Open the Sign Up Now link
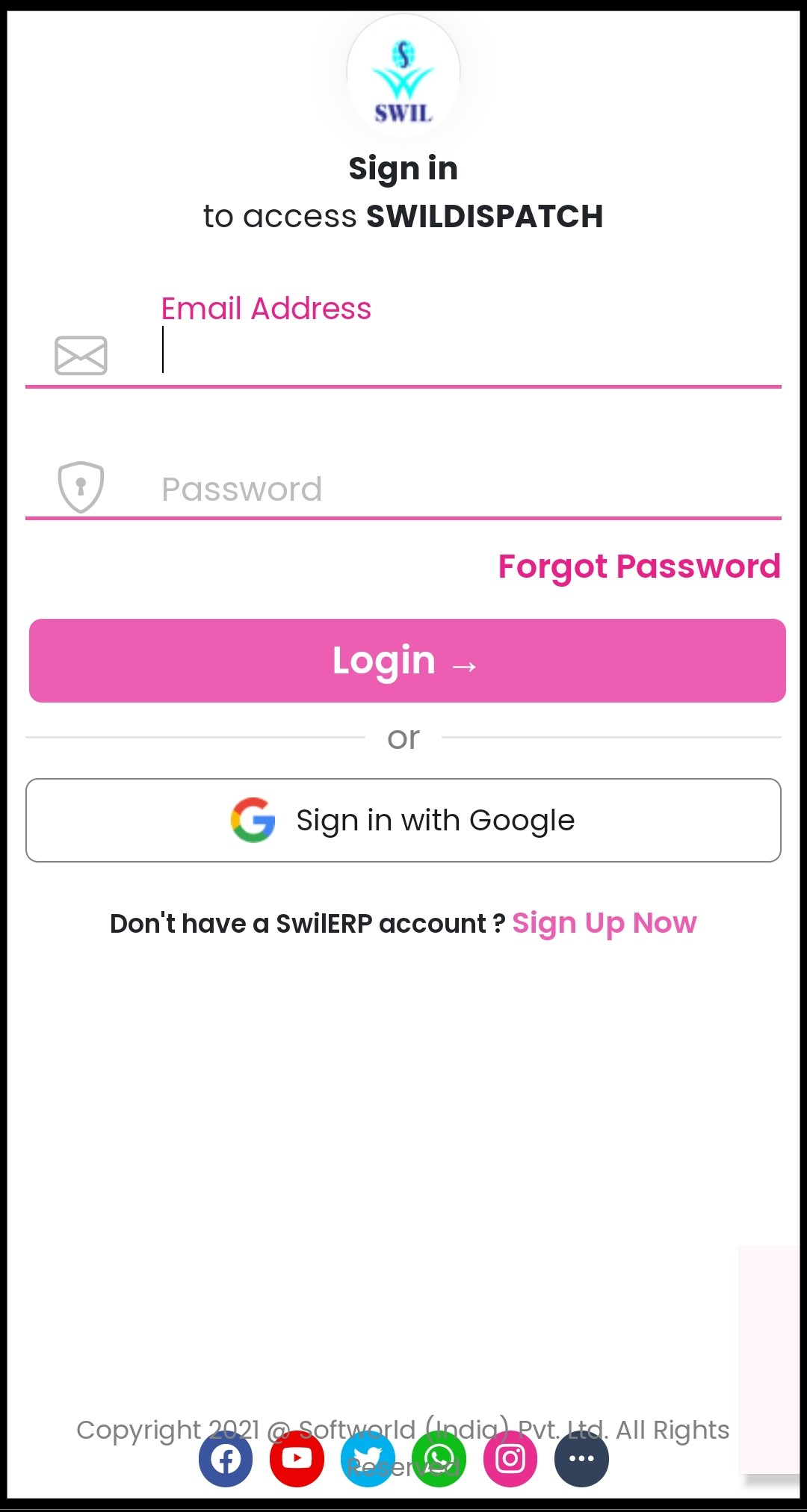This screenshot has width=807, height=1512. 604,923
